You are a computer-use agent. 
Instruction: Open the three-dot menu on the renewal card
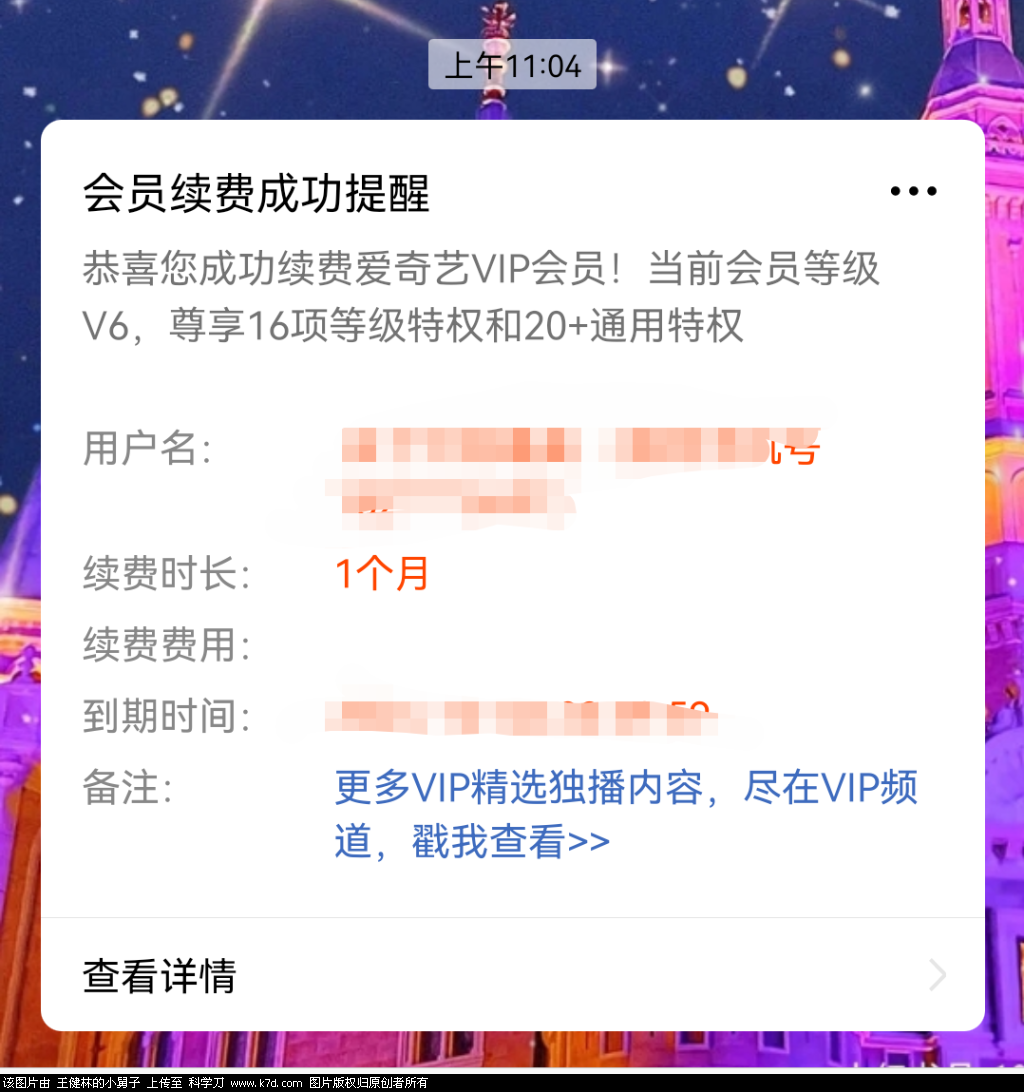point(913,191)
